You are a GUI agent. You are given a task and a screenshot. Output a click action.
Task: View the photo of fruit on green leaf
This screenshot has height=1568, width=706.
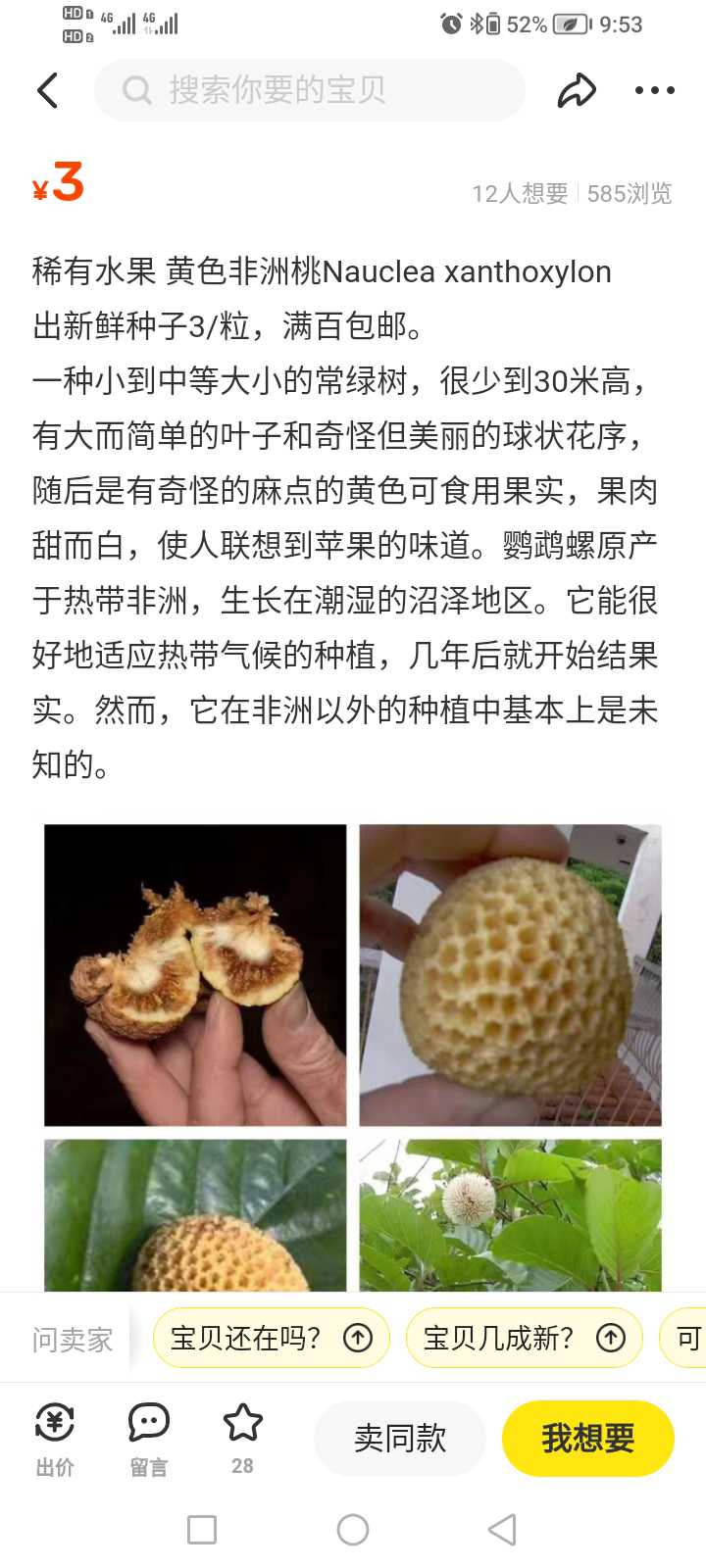[x=195, y=1215]
